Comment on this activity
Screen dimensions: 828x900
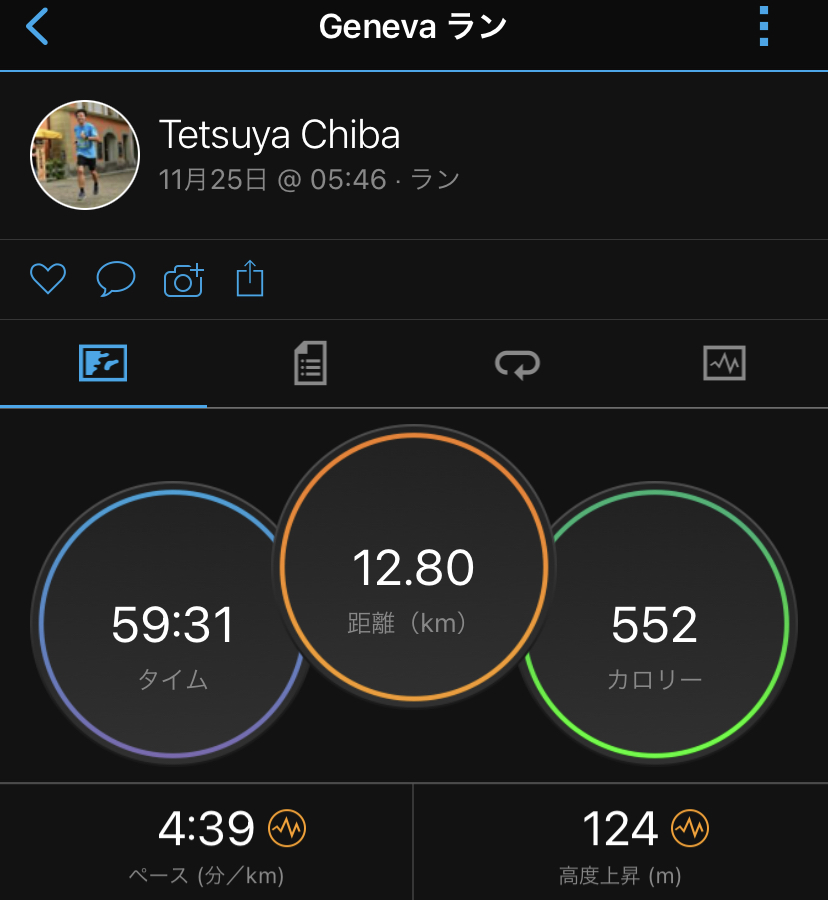pyautogui.click(x=115, y=279)
